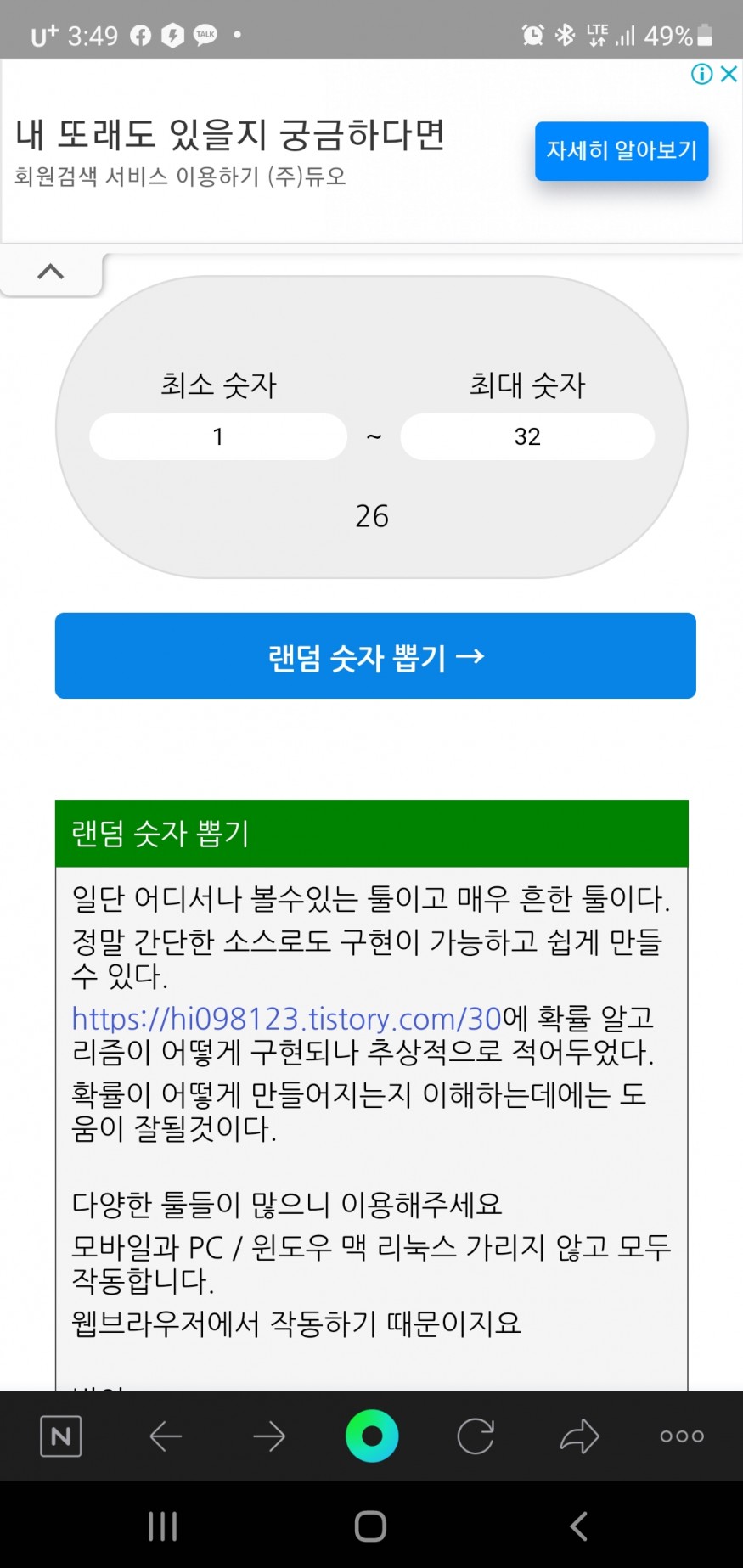This screenshot has width=743, height=1568.
Task: Tap the 자세히 알아보기 ad button
Action: tap(621, 151)
